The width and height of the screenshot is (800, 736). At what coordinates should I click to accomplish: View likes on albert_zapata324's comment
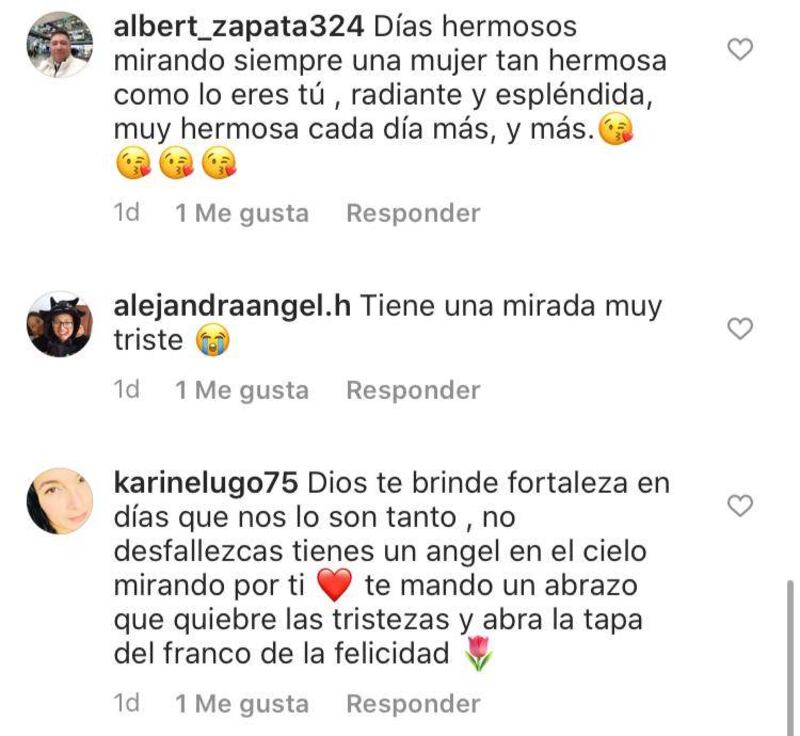tap(242, 213)
